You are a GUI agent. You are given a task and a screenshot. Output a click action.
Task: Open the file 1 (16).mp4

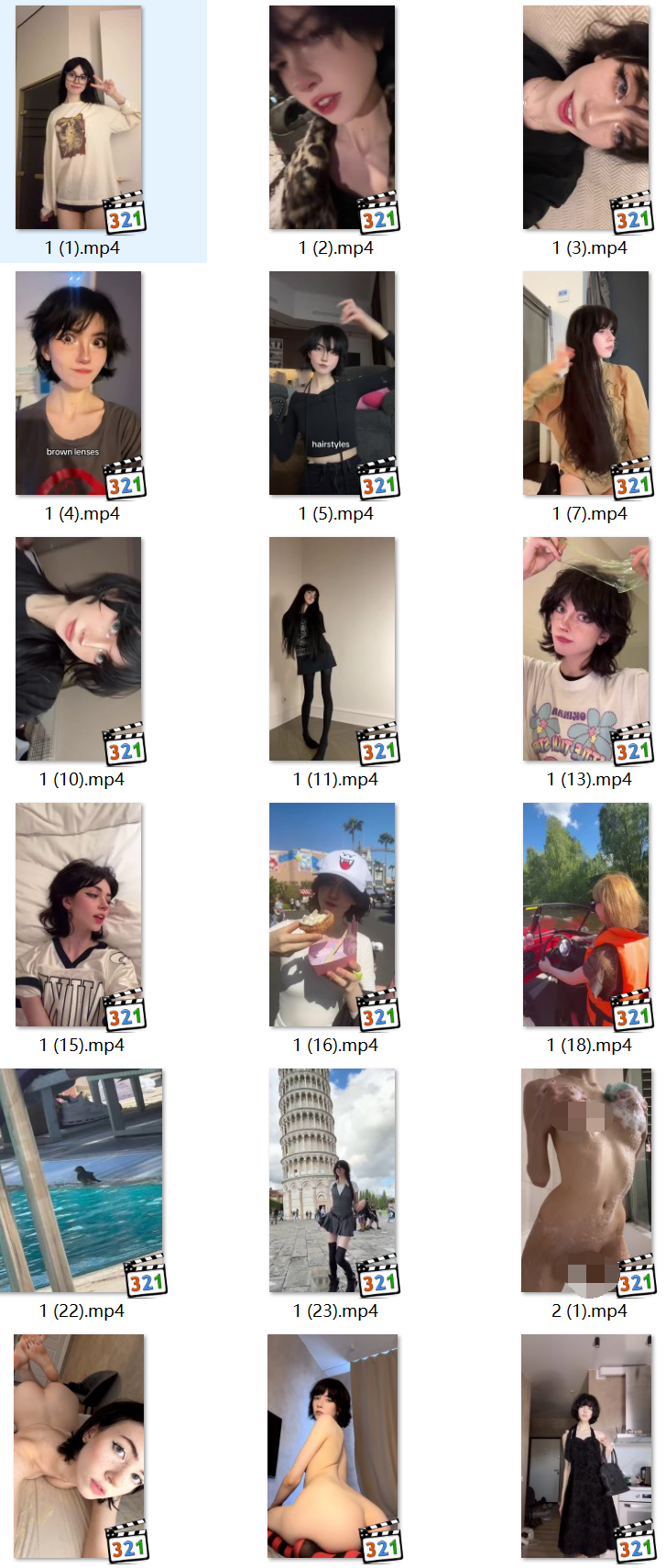(x=333, y=915)
